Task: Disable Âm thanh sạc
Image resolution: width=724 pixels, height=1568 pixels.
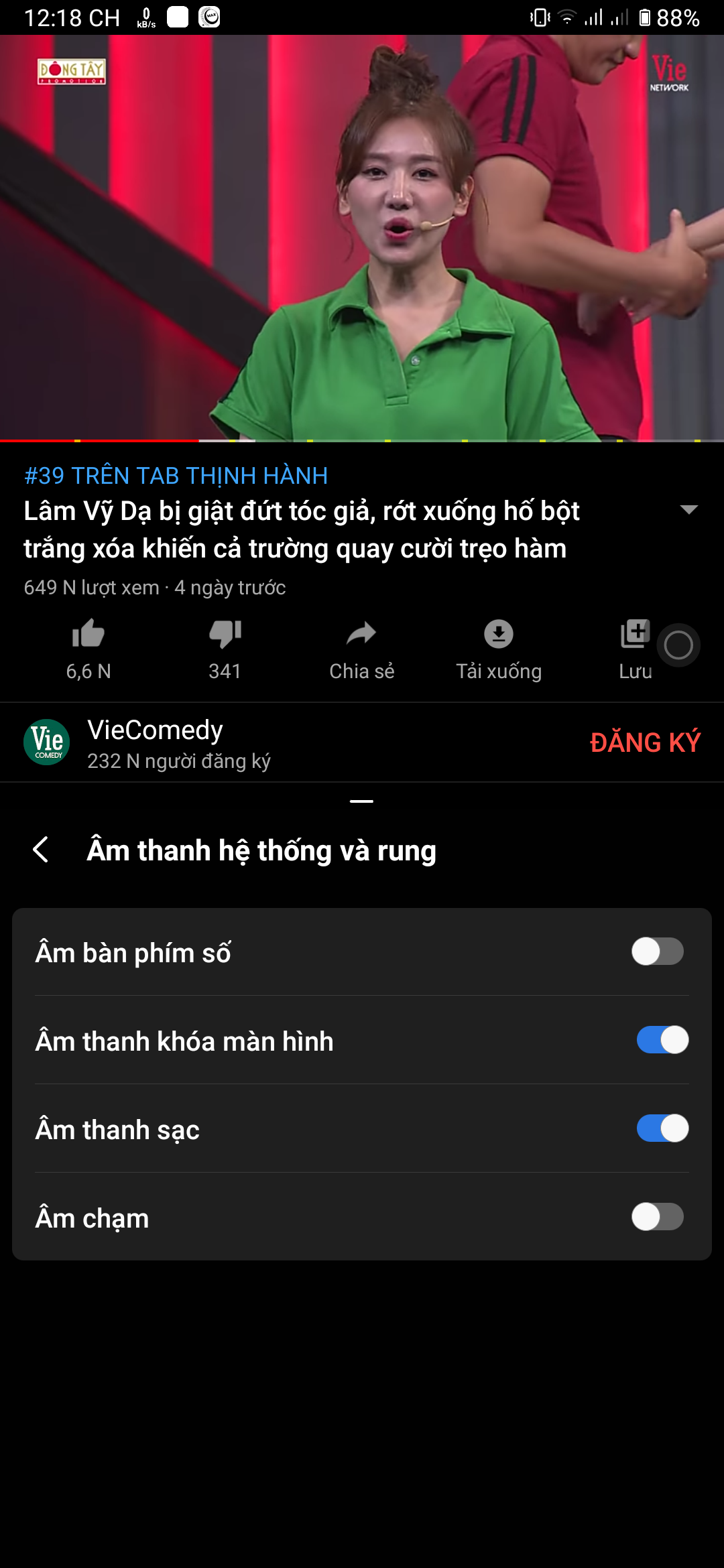Action: 662,1128
